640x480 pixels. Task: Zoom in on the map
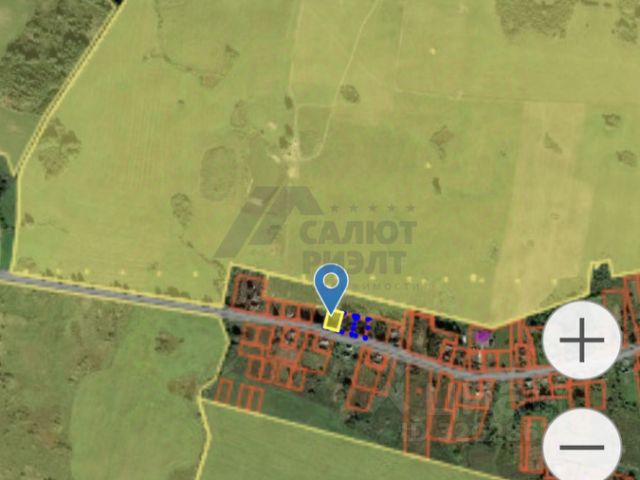pos(581,342)
